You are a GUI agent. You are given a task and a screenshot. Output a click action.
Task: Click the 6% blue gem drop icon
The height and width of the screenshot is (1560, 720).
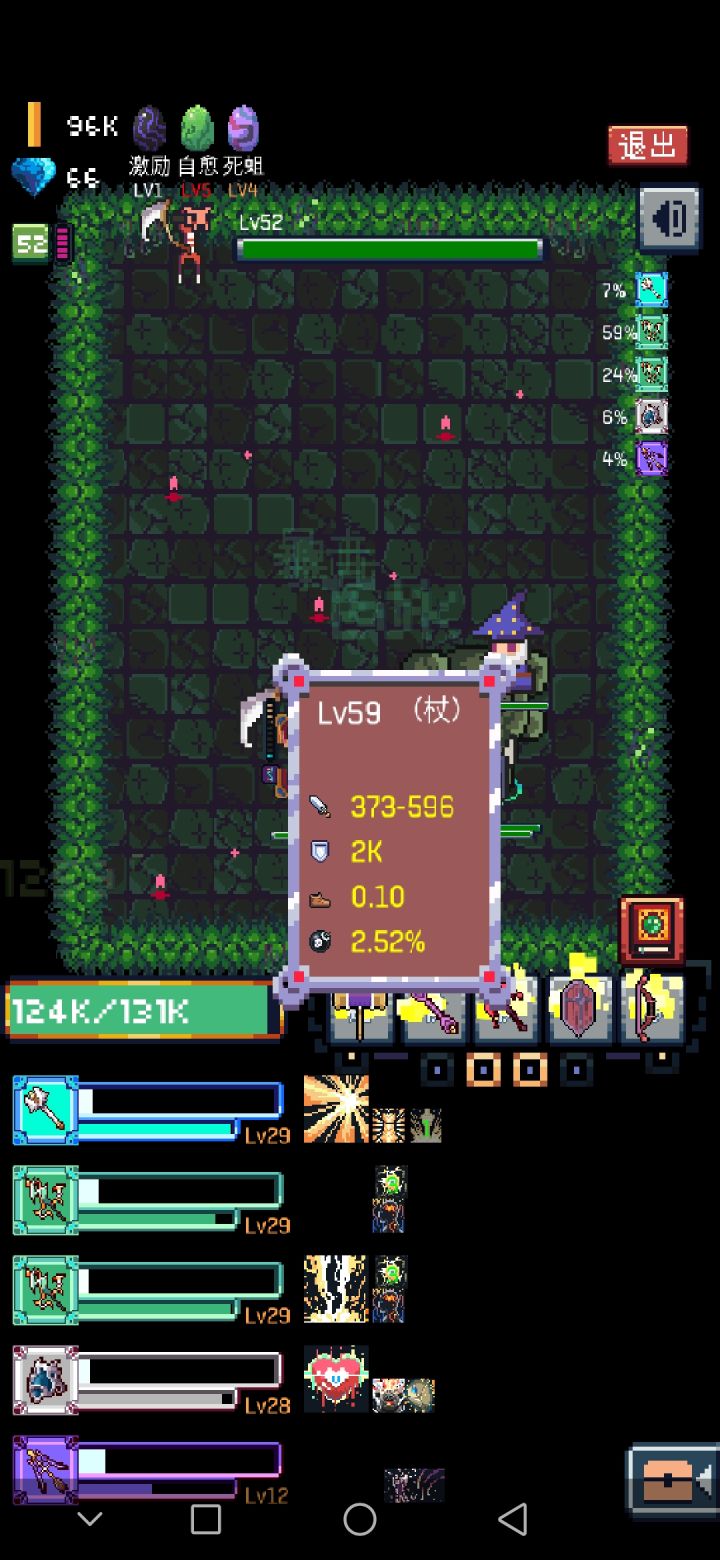pyautogui.click(x=651, y=417)
